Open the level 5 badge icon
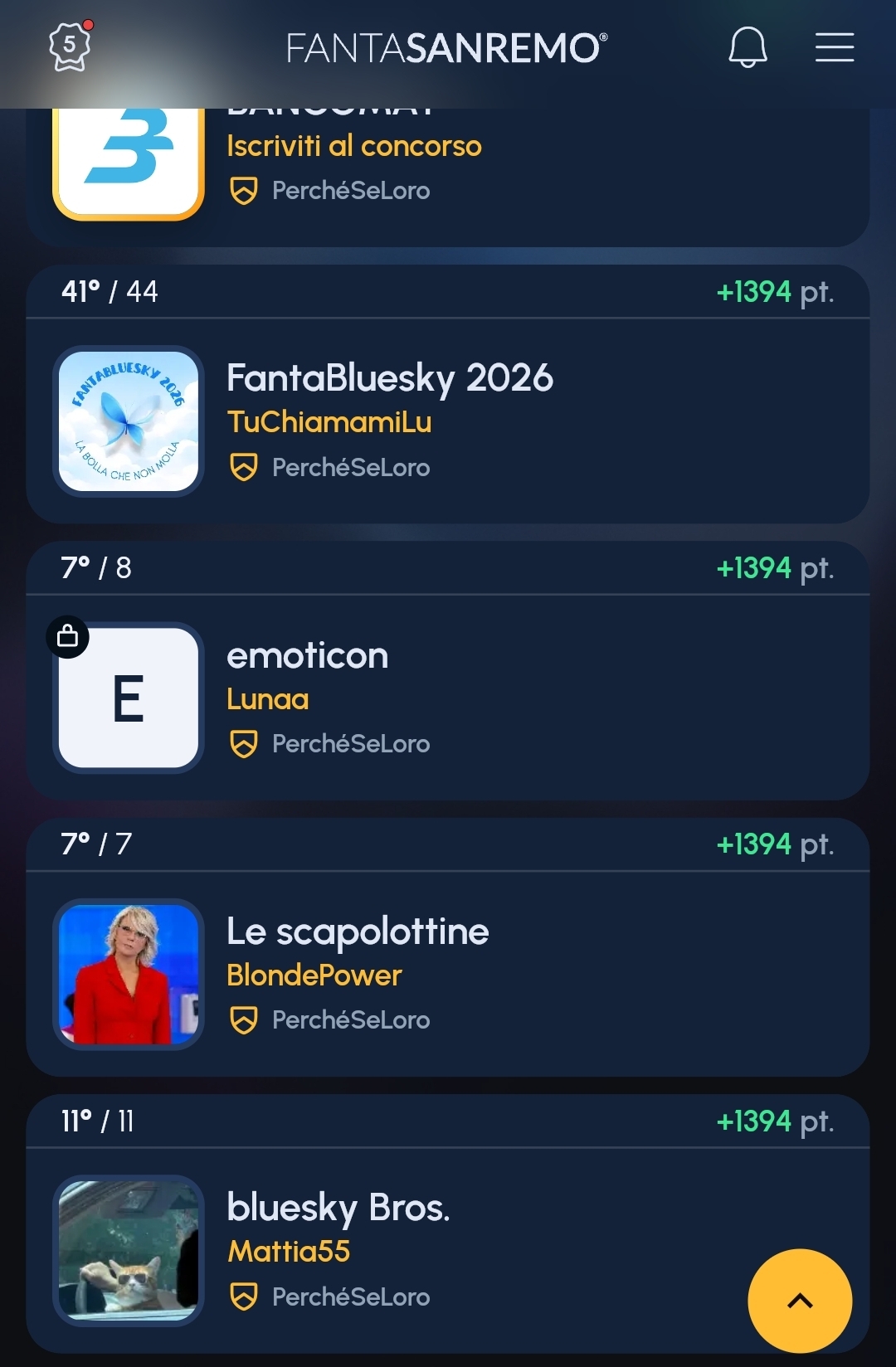 click(x=70, y=46)
